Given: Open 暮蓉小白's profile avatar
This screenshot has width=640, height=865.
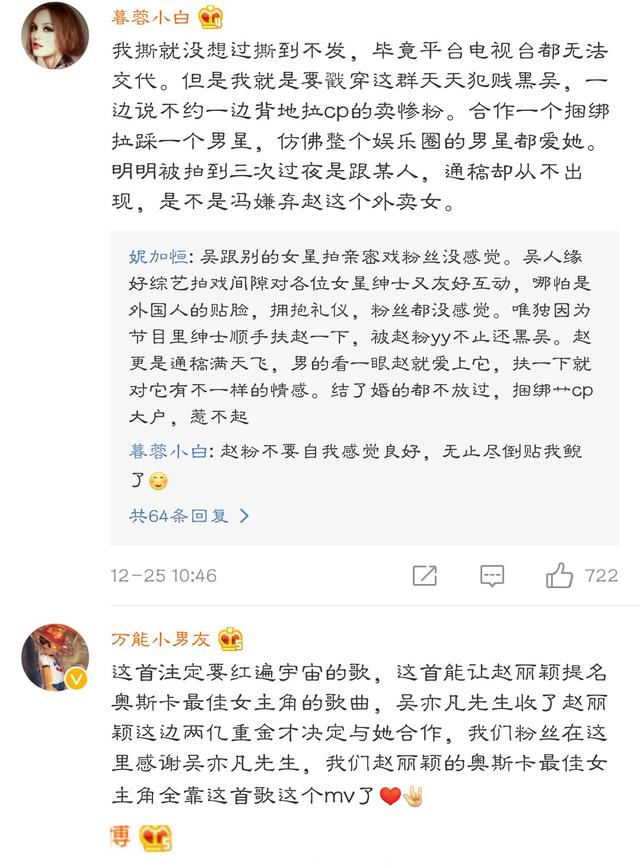Looking at the screenshot, I should 56,33.
